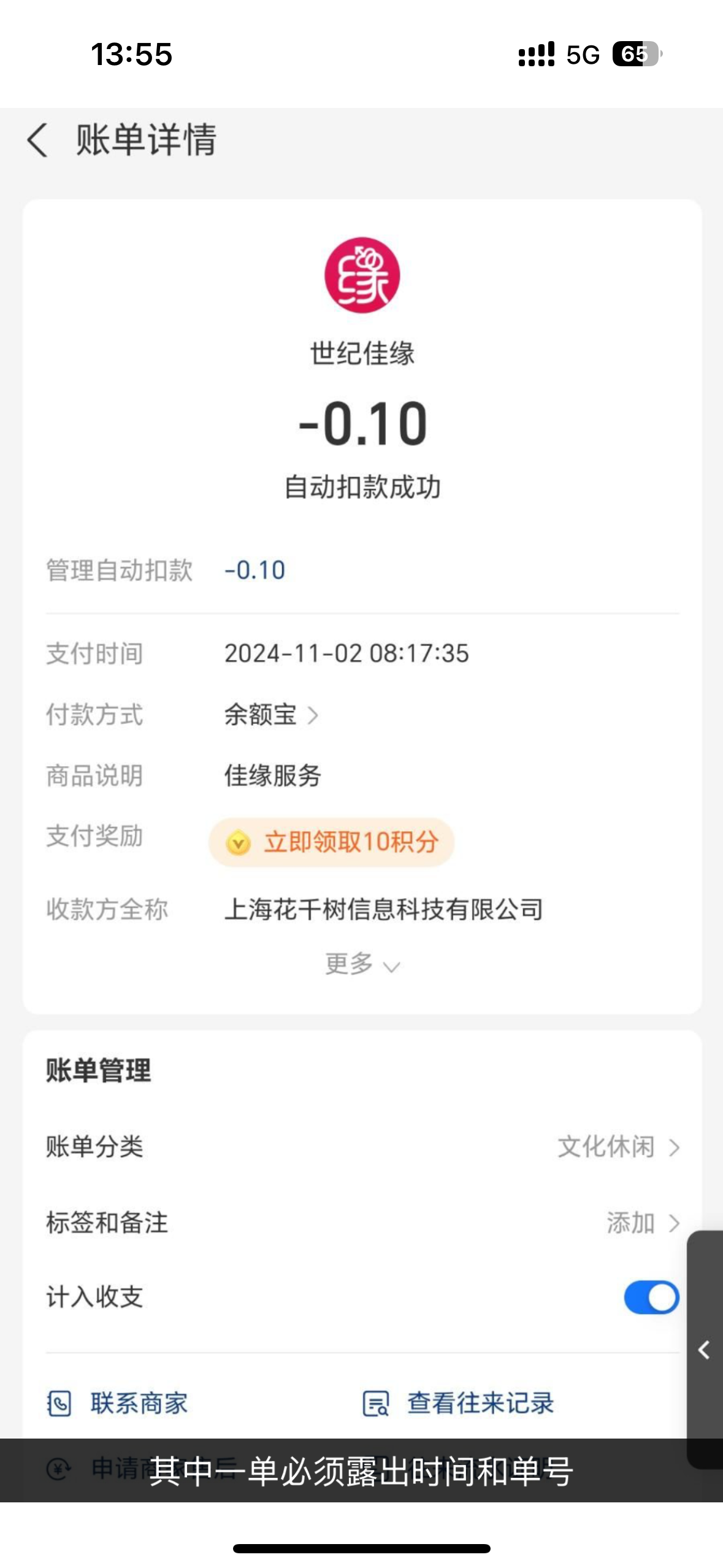Go back from 账单详情 page
This screenshot has width=723, height=1568.
[38, 140]
